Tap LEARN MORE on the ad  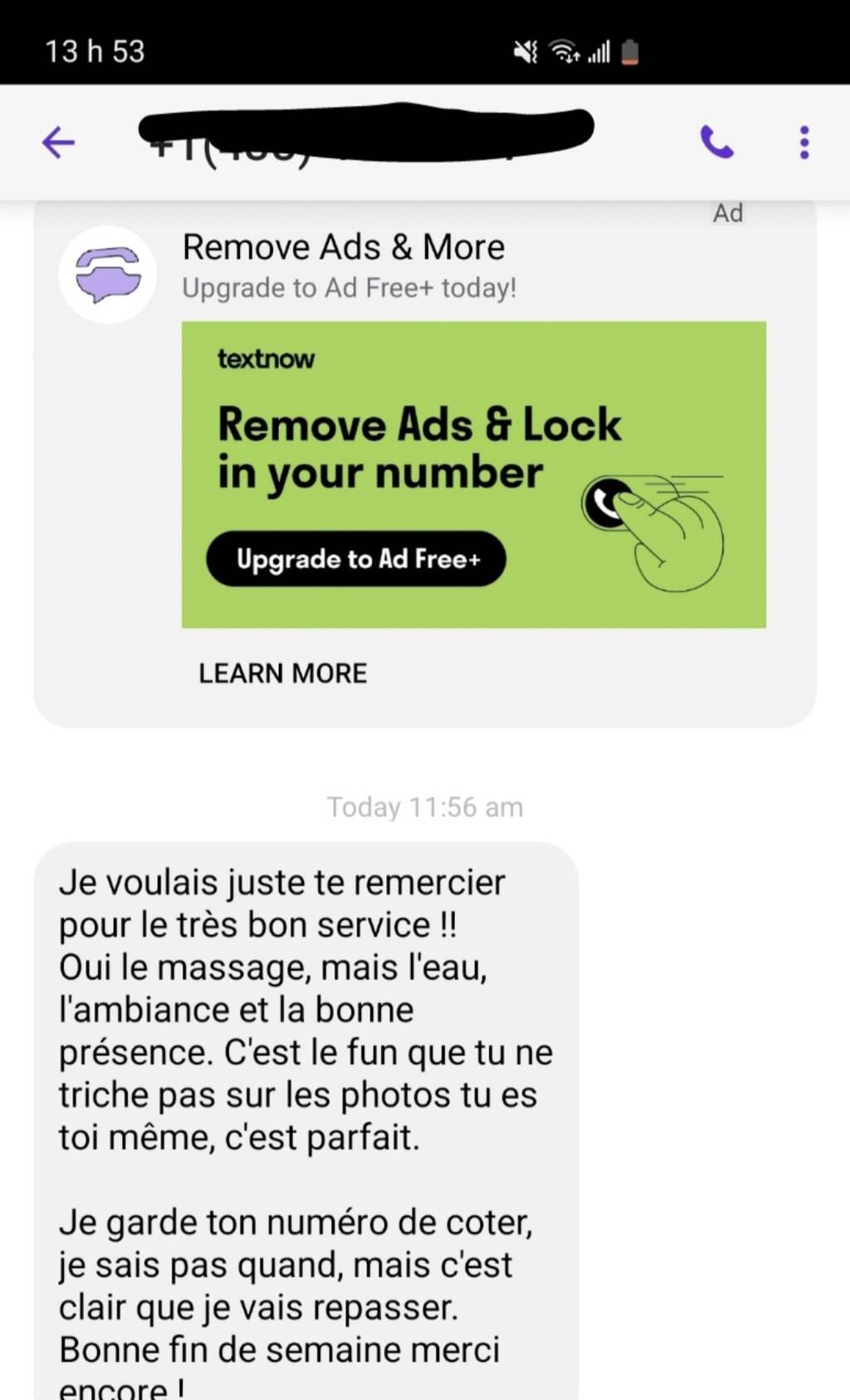282,673
